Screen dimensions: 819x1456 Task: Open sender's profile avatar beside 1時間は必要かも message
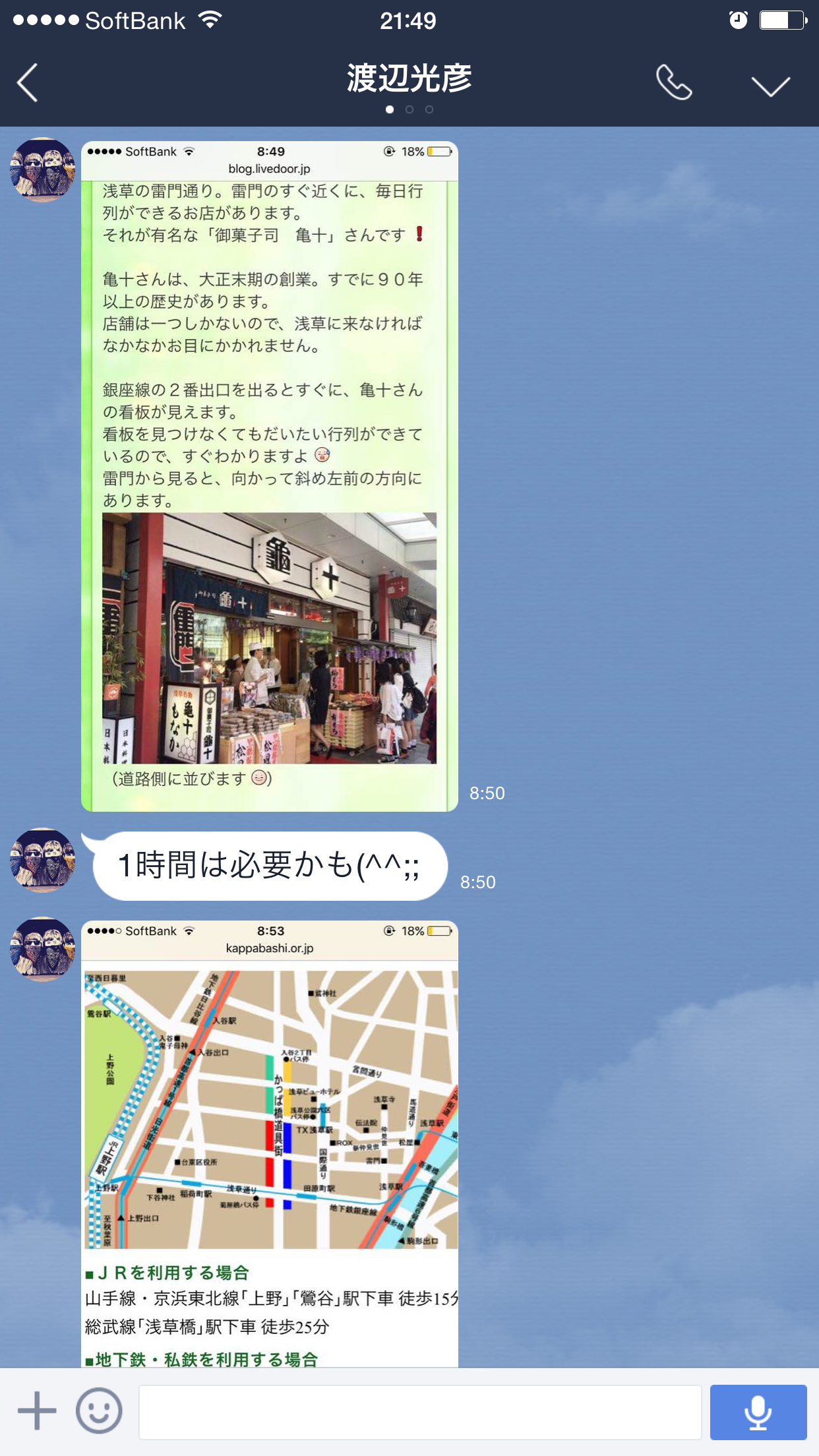click(x=42, y=860)
